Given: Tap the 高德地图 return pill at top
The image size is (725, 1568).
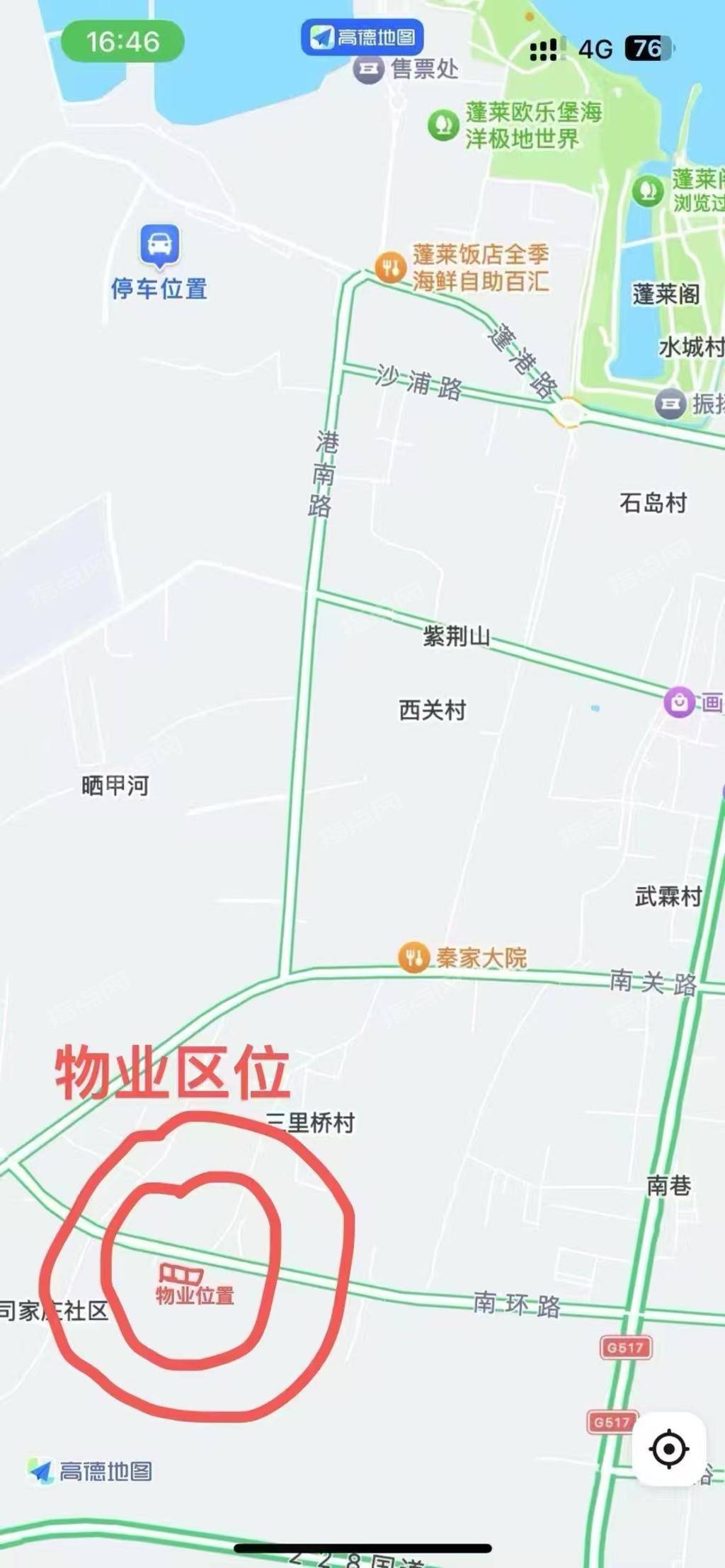Looking at the screenshot, I should point(363,37).
